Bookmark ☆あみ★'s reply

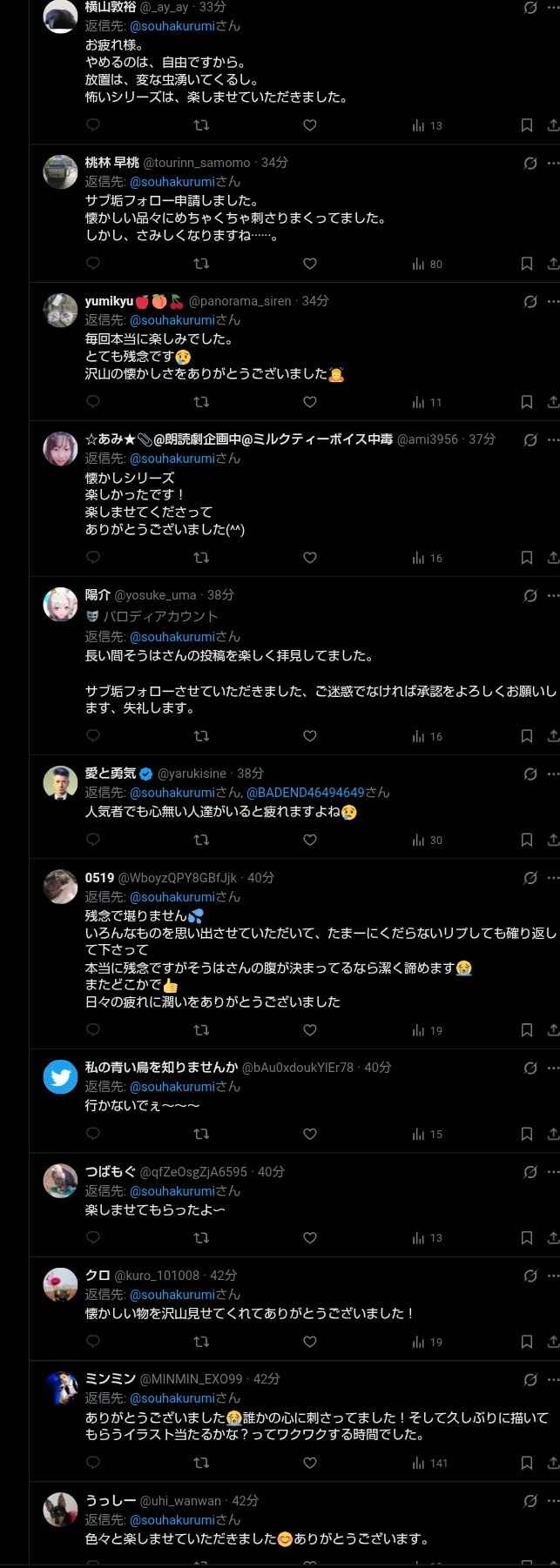click(x=526, y=557)
